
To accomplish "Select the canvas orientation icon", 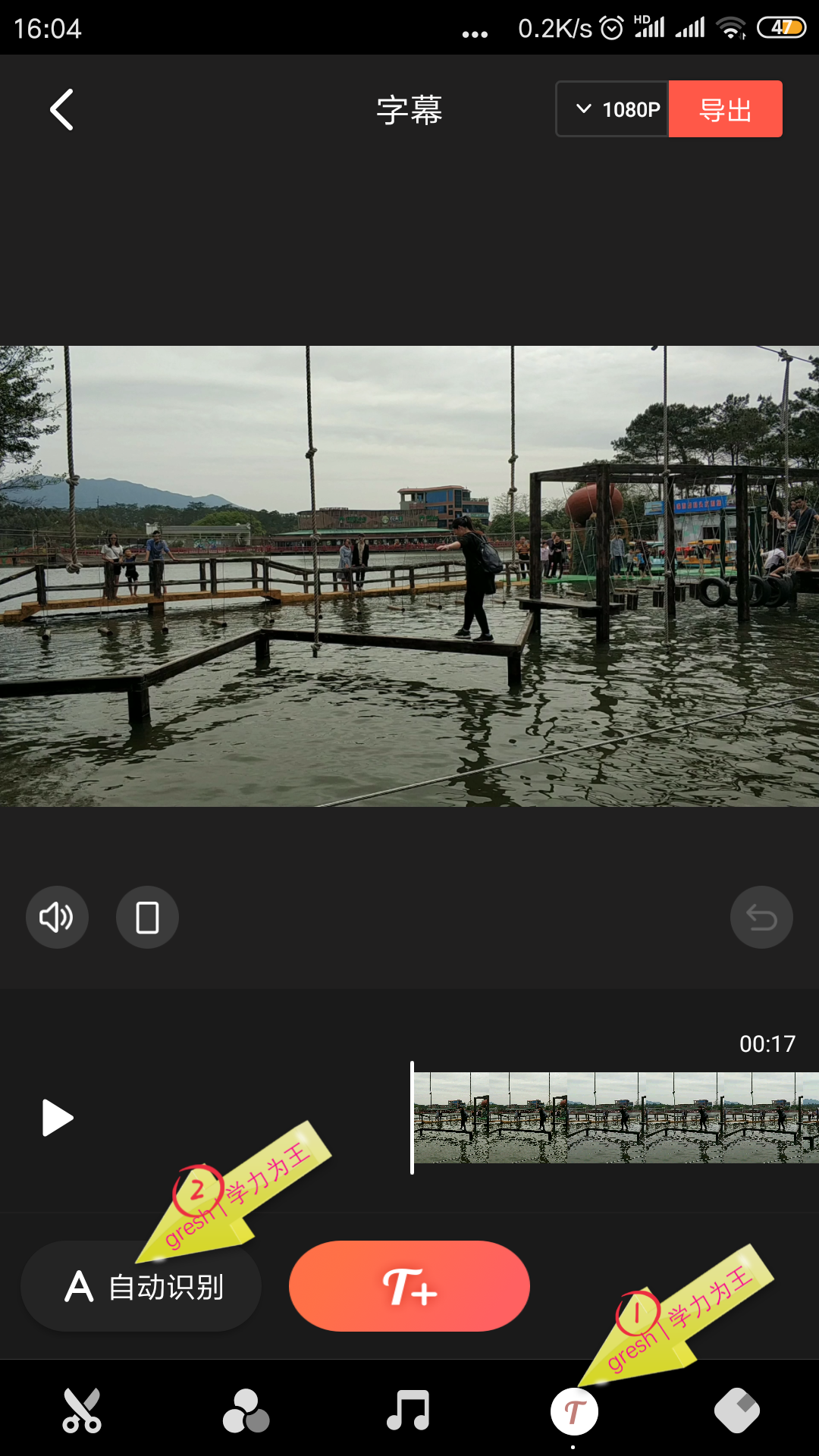I will coord(147,917).
